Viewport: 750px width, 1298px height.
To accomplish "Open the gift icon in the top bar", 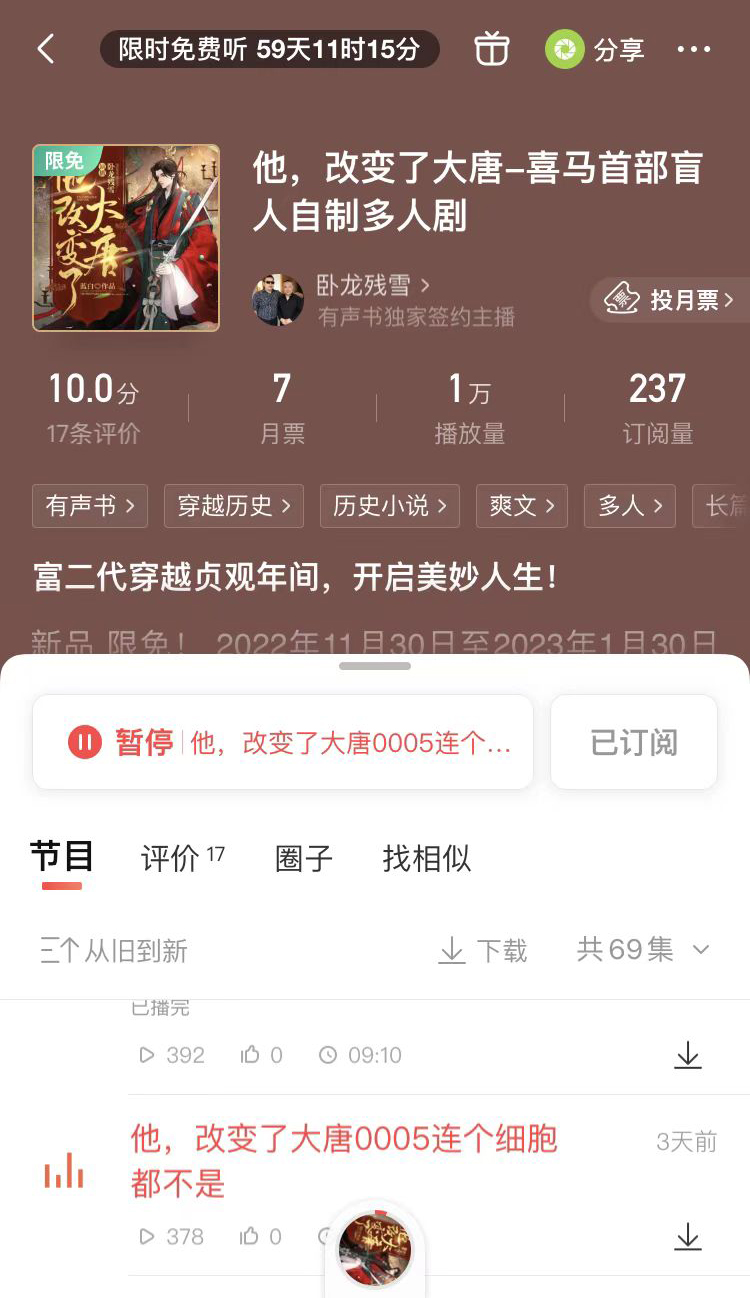I will click(491, 49).
